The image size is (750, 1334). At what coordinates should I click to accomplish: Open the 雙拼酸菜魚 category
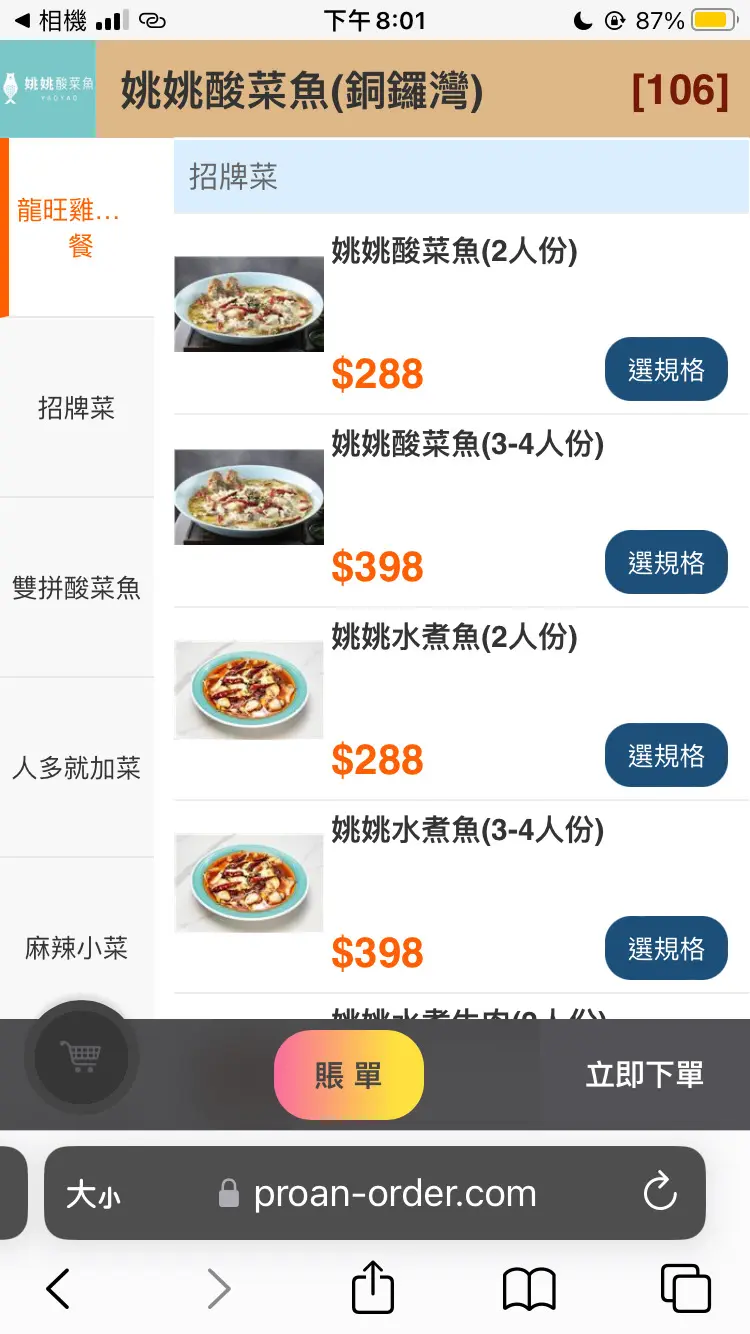click(77, 588)
